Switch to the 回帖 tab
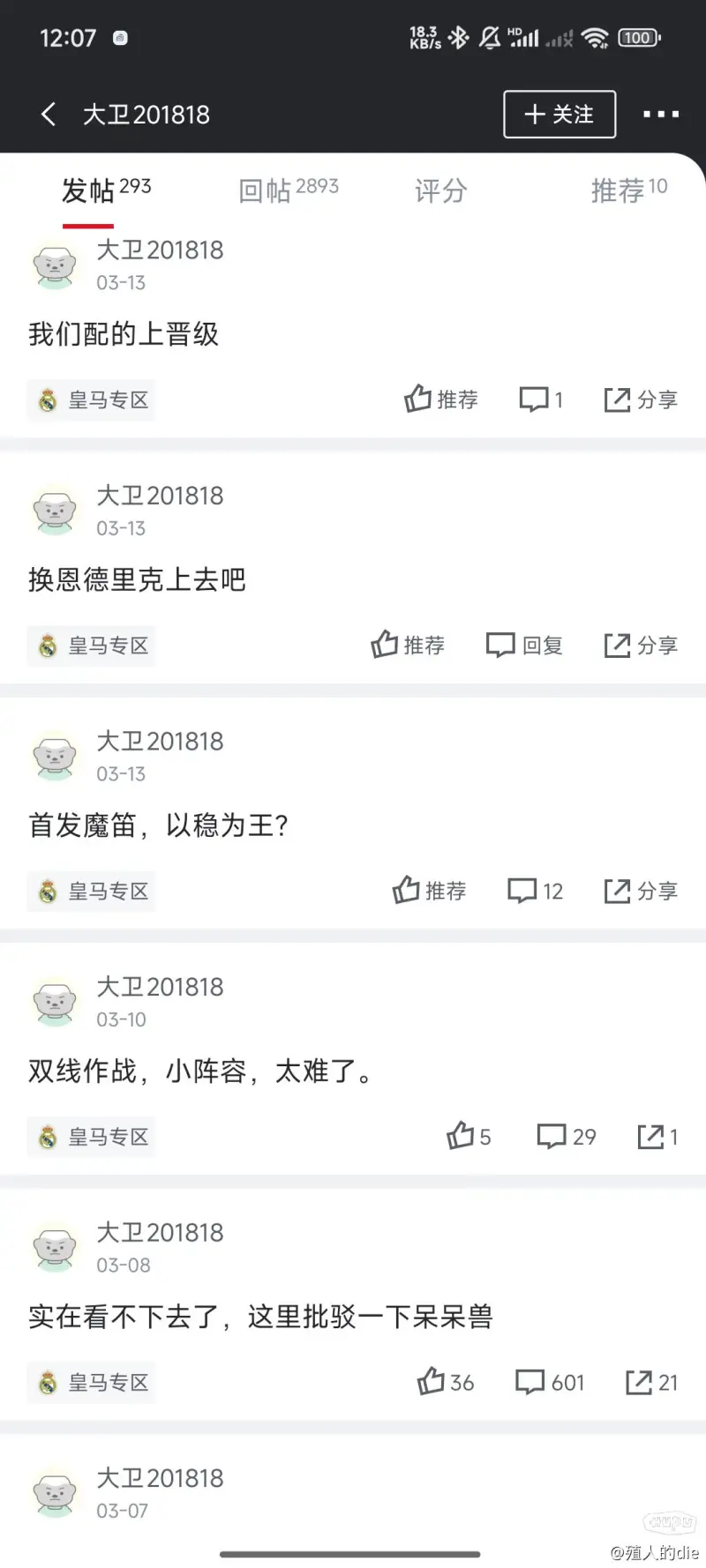The image size is (706, 1568). [288, 190]
